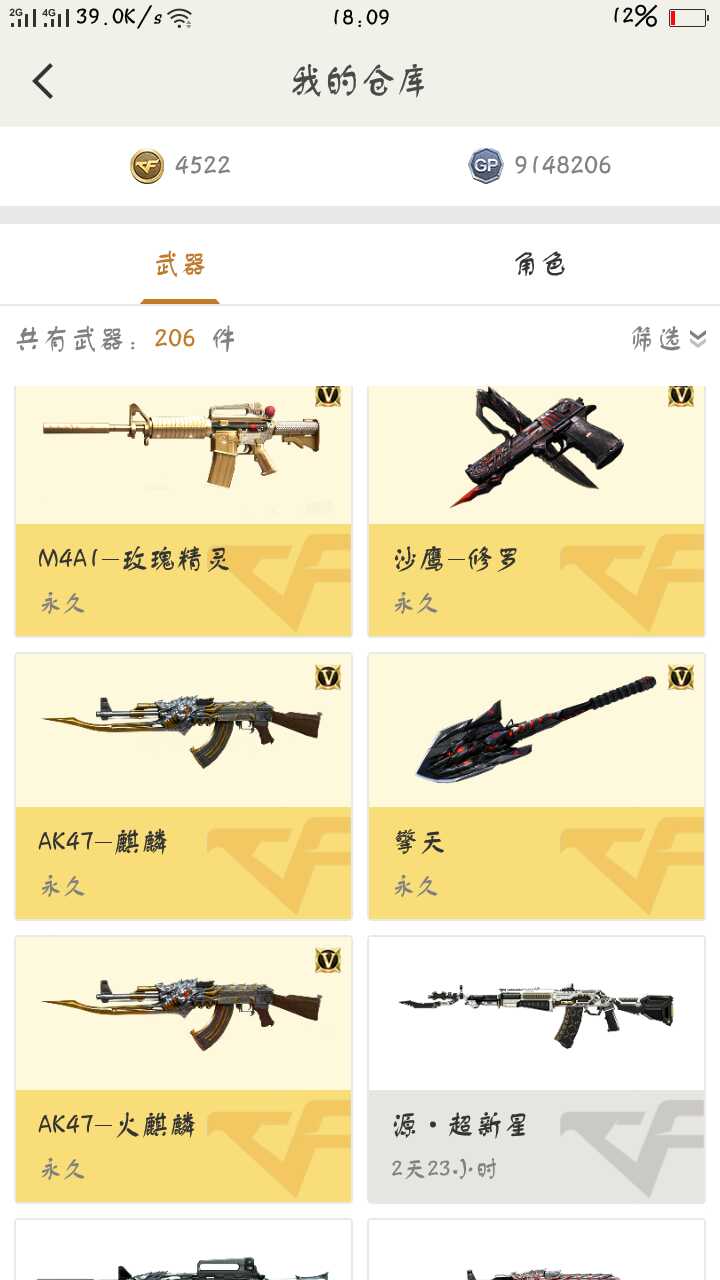Select the 武器 tab
This screenshot has height=1280, width=720.
[x=180, y=265]
